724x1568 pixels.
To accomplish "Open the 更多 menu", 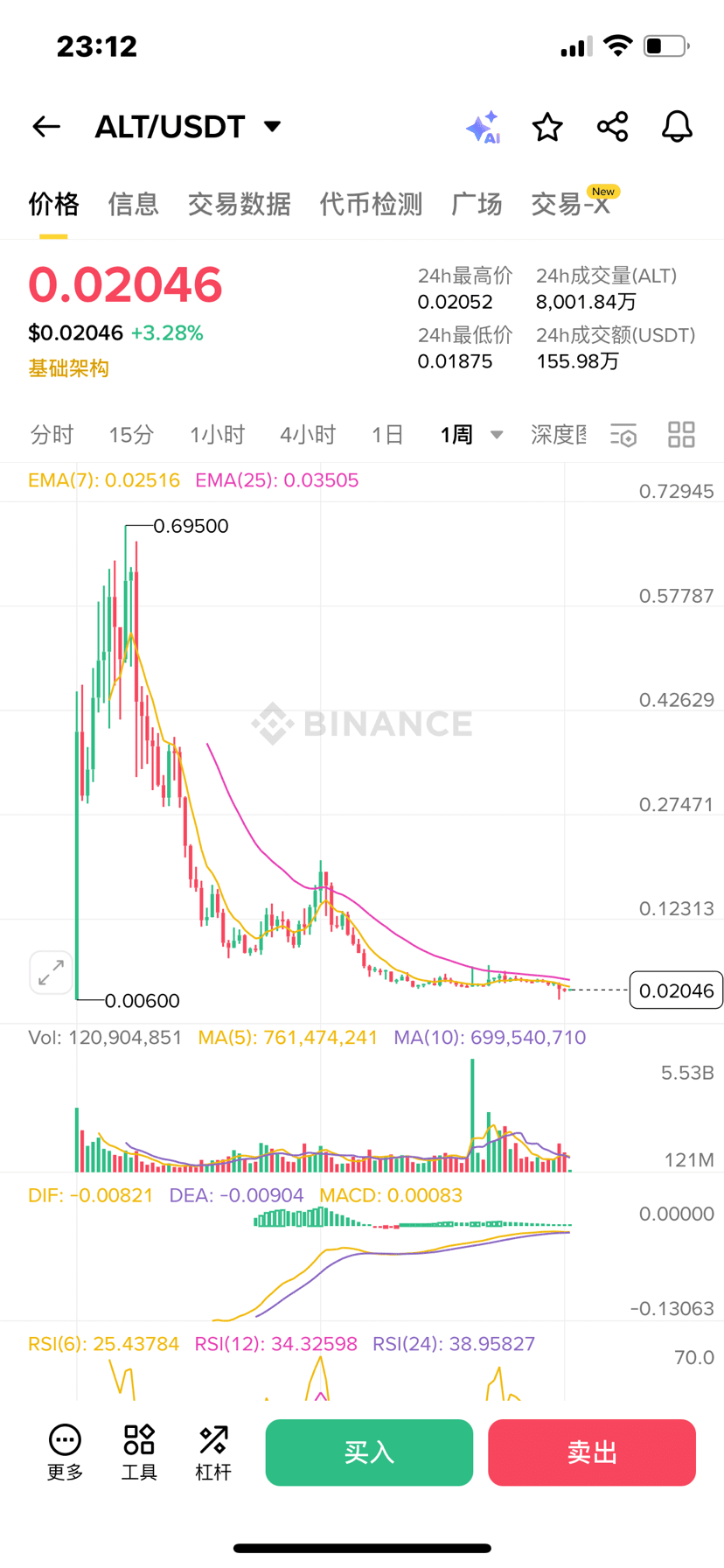I will [x=65, y=1452].
